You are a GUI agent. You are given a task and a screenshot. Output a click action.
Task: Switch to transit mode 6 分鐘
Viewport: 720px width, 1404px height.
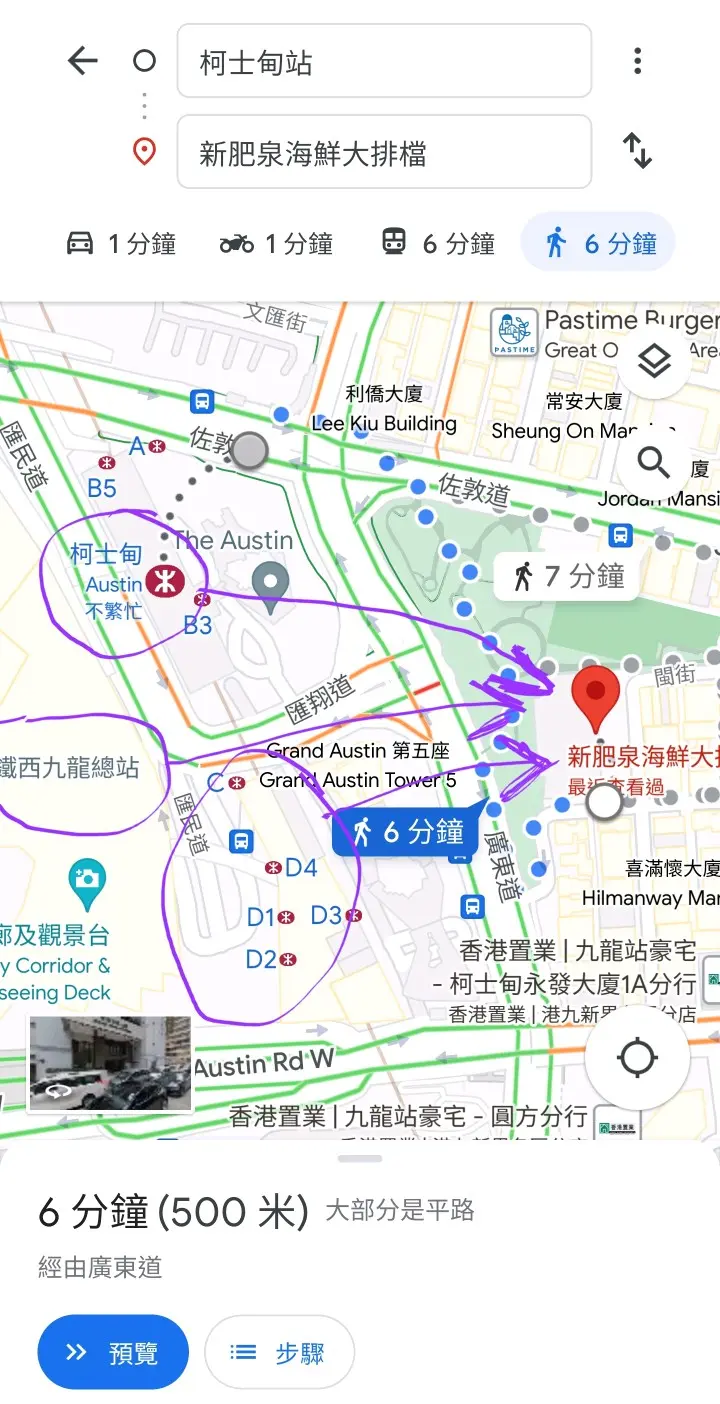(438, 243)
